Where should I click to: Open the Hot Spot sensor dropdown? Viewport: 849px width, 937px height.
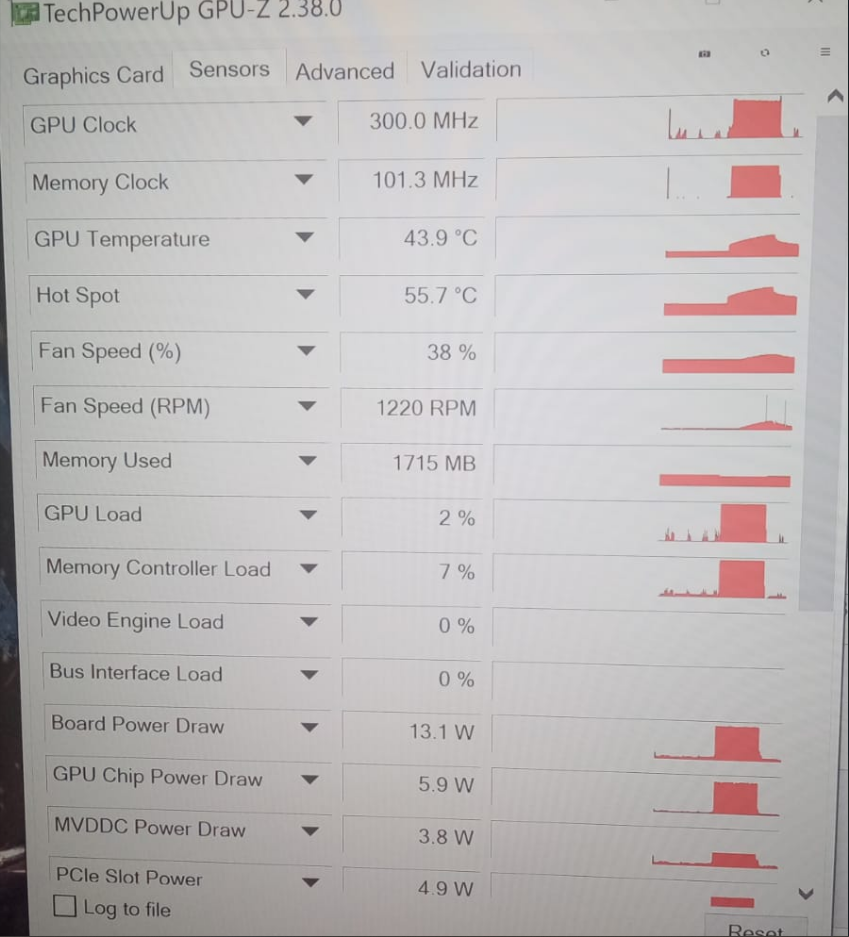[306, 295]
